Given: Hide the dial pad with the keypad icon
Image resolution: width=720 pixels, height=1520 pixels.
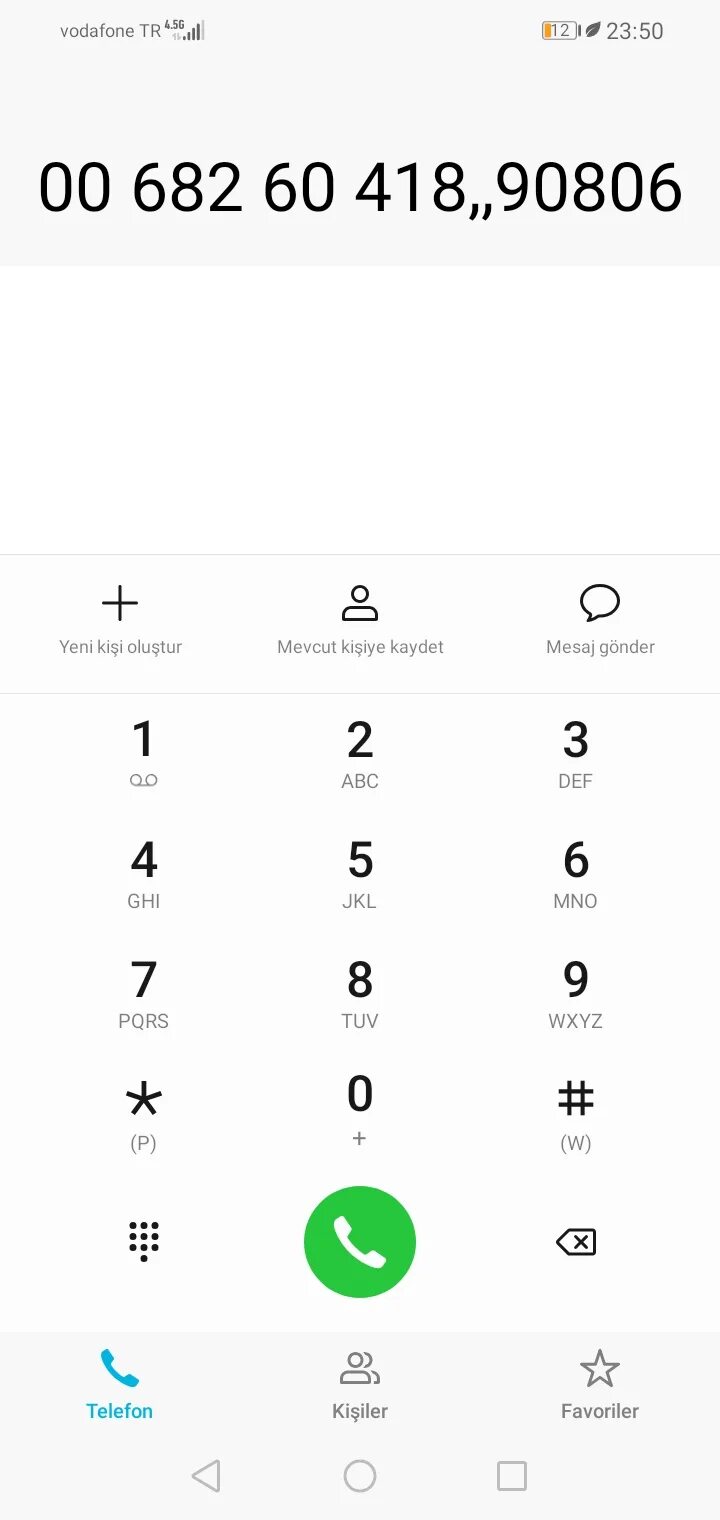Looking at the screenshot, I should coord(144,1242).
